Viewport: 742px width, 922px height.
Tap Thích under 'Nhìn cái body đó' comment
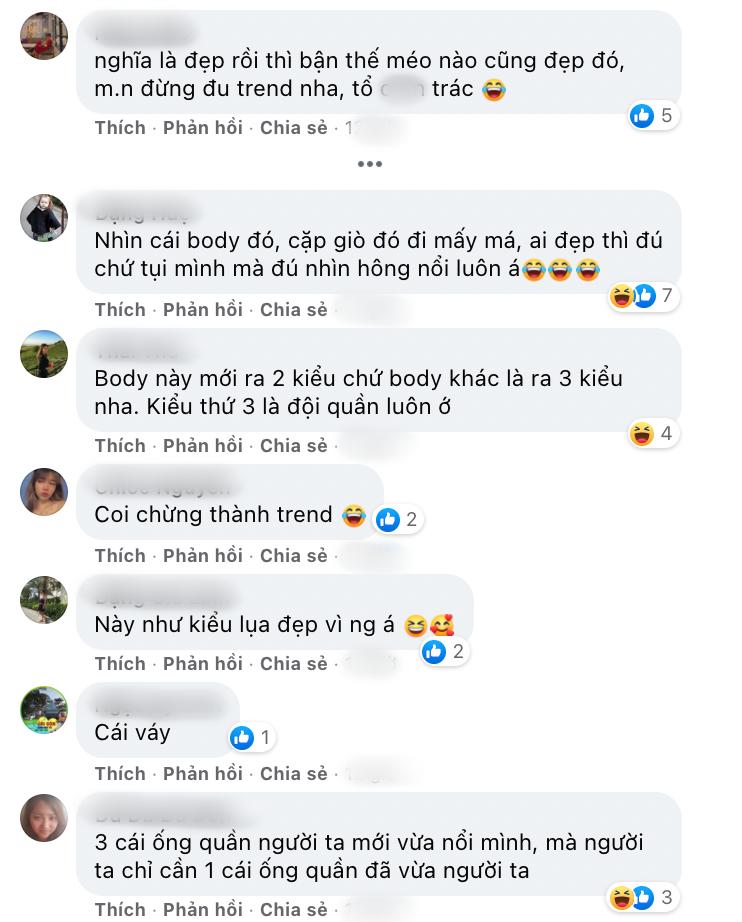point(120,309)
